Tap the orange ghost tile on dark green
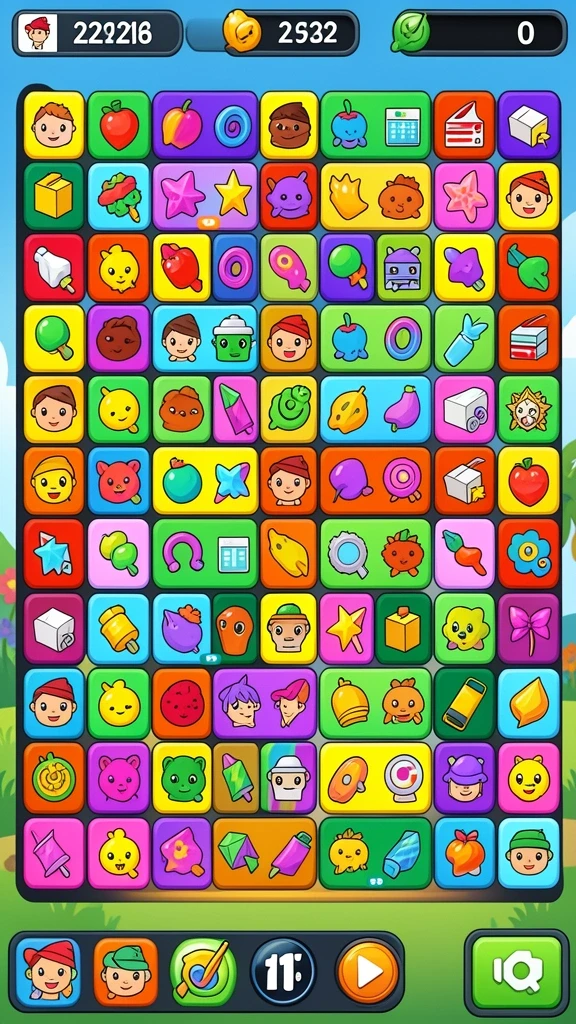Image resolution: width=576 pixels, height=1024 pixels. pos(234,628)
